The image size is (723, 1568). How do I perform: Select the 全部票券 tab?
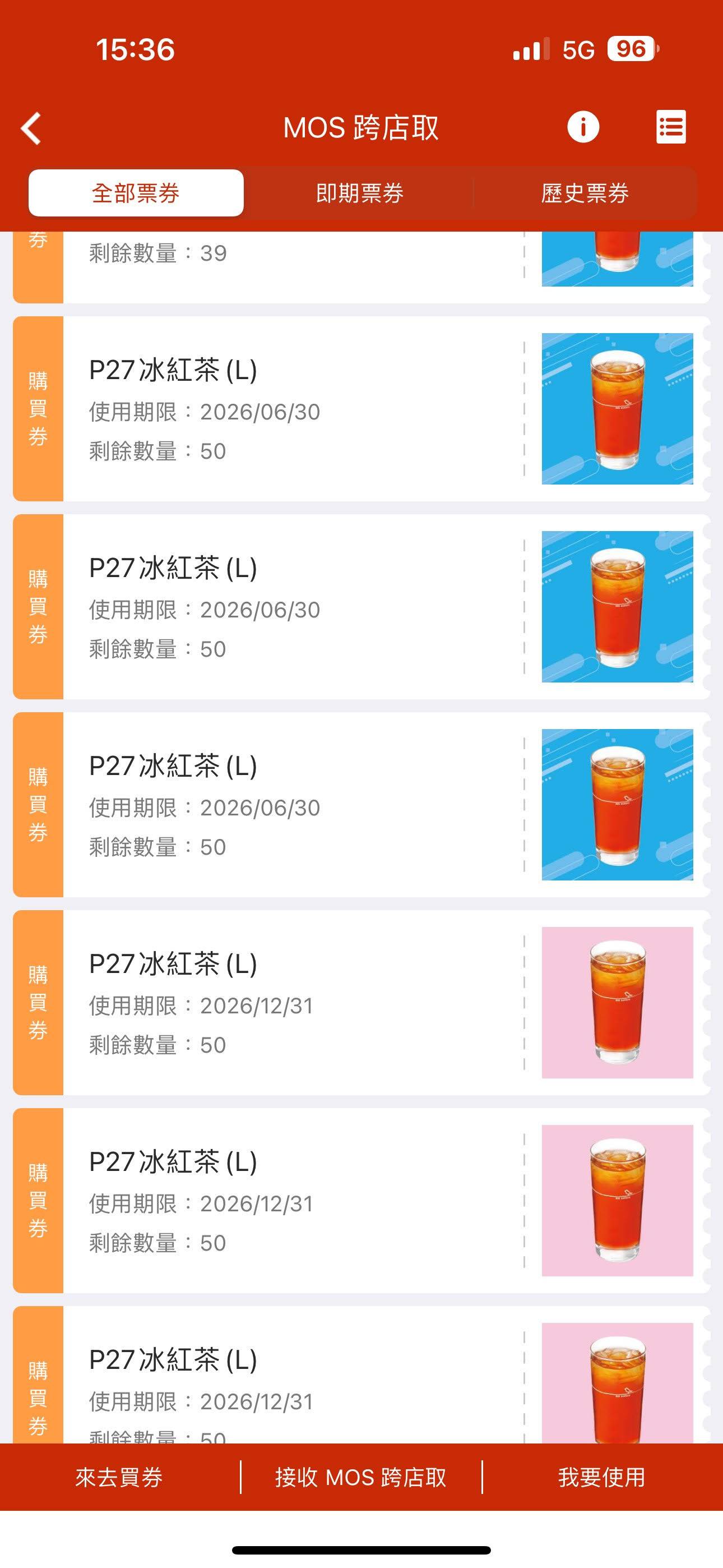click(x=136, y=193)
